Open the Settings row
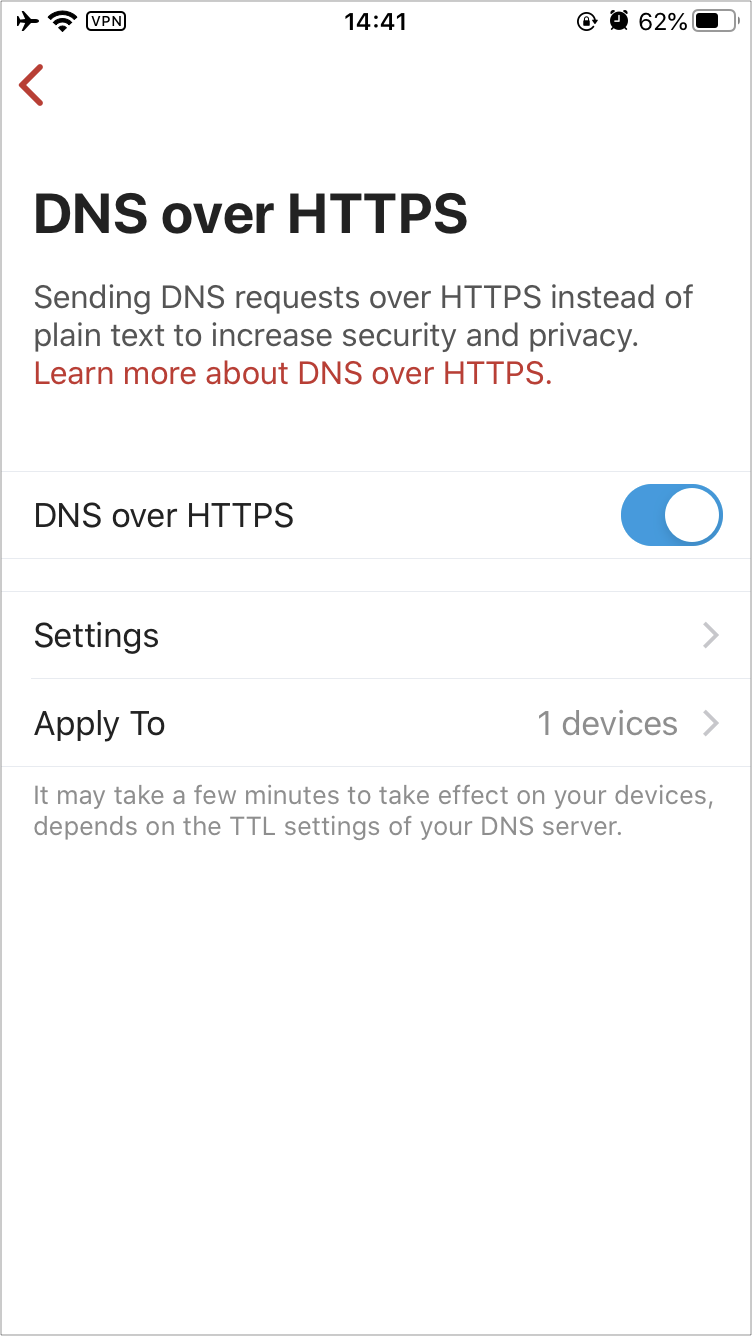The width and height of the screenshot is (752, 1336). [376, 635]
